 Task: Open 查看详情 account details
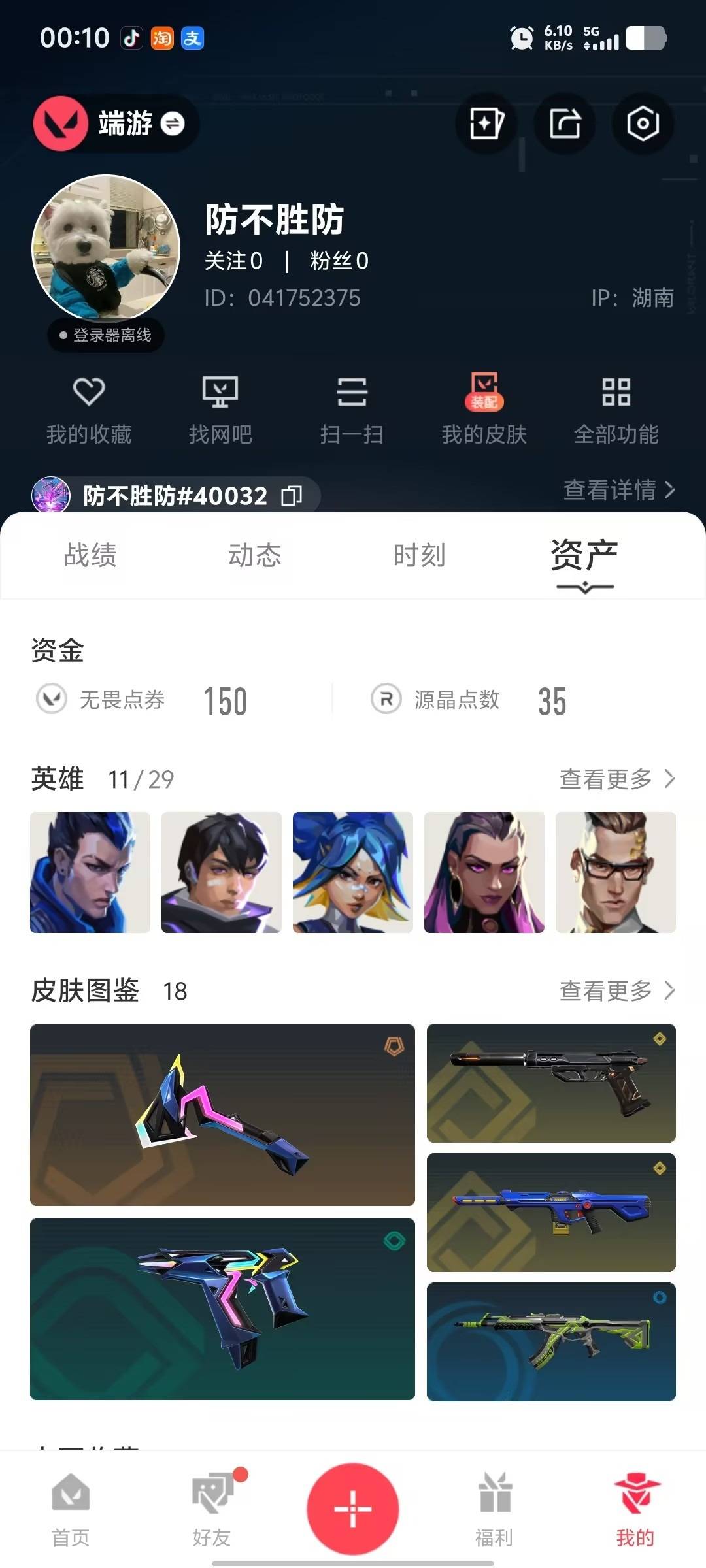618,491
